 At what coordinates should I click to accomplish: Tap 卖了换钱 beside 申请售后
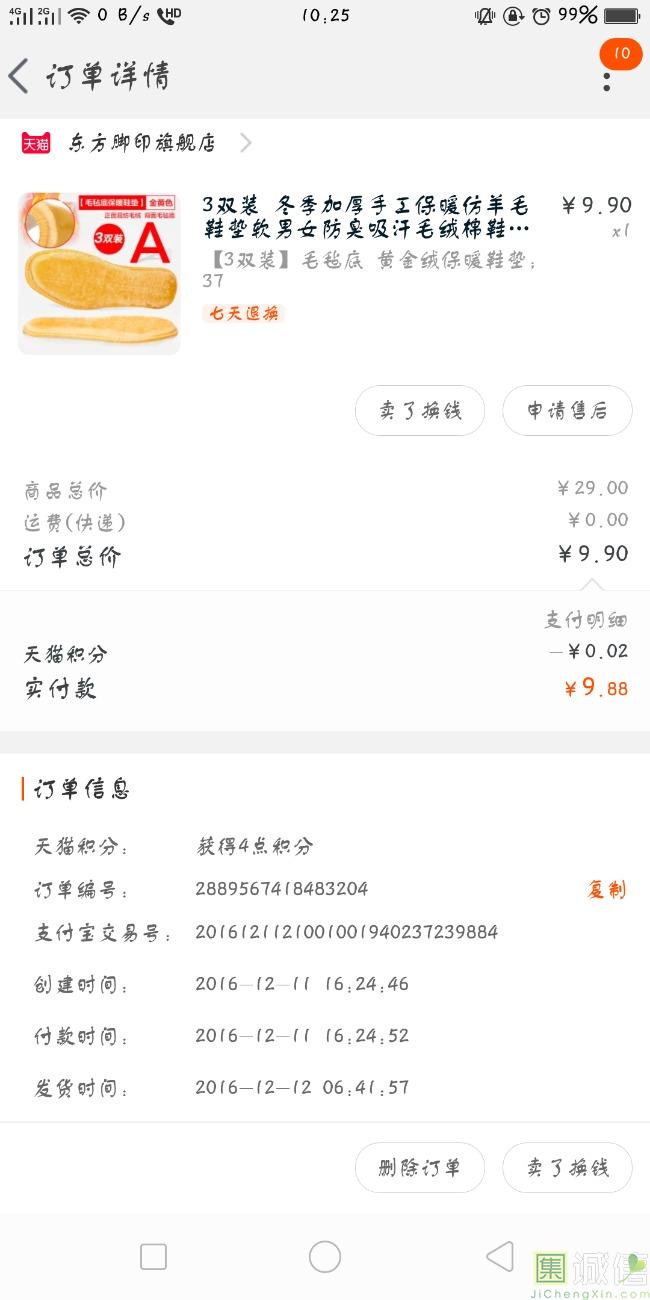[x=420, y=410]
